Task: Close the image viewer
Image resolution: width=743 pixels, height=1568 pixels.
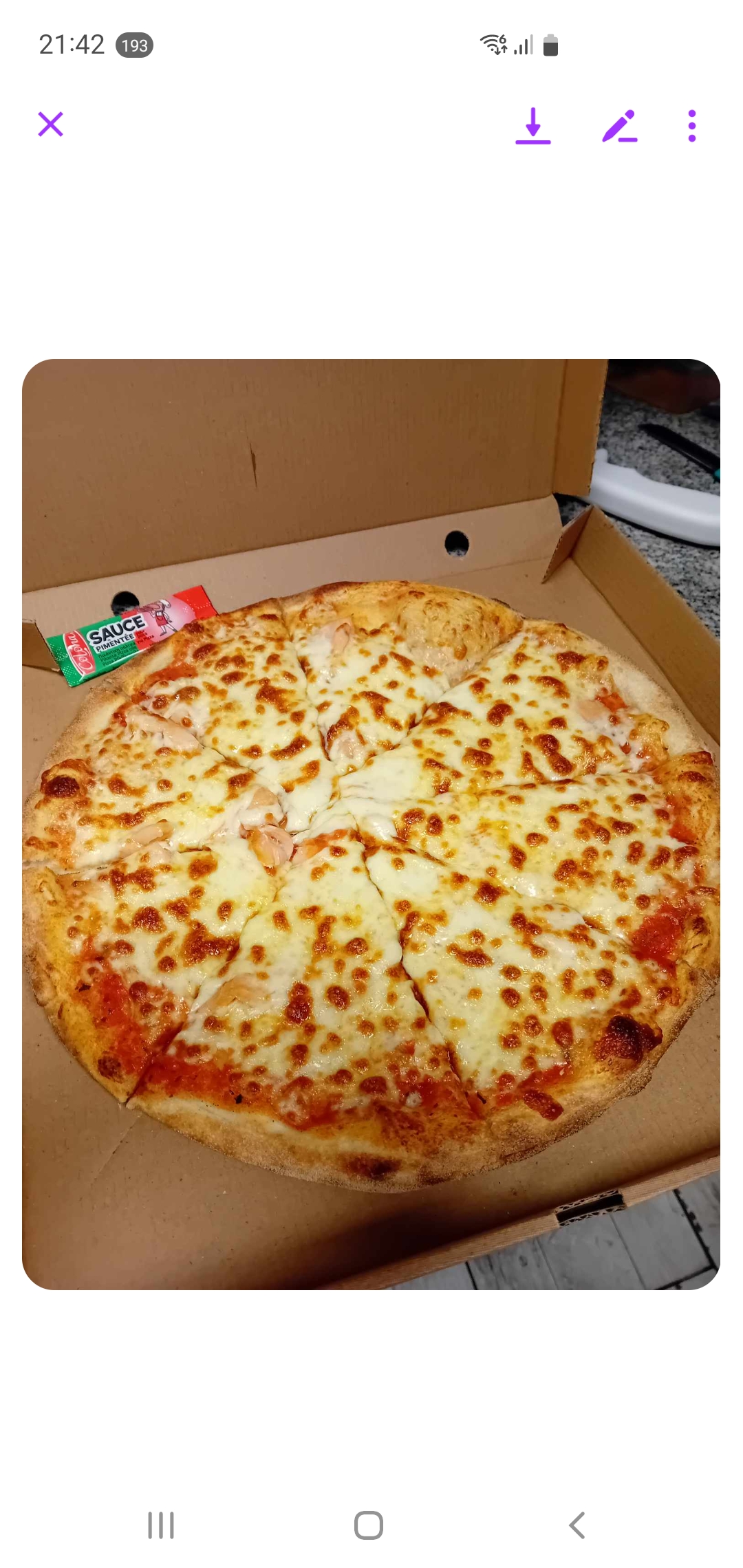Action: pyautogui.click(x=50, y=124)
